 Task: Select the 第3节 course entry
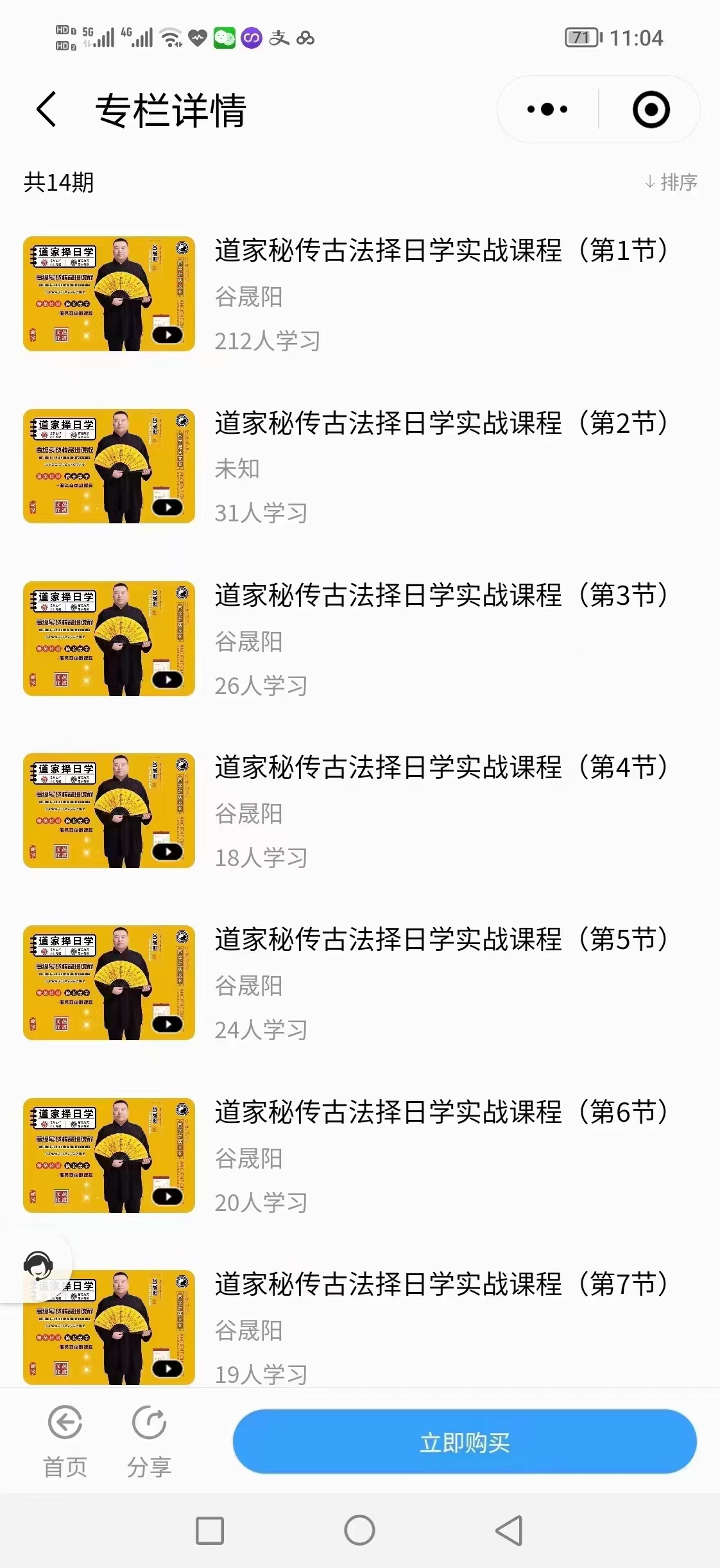point(443,597)
